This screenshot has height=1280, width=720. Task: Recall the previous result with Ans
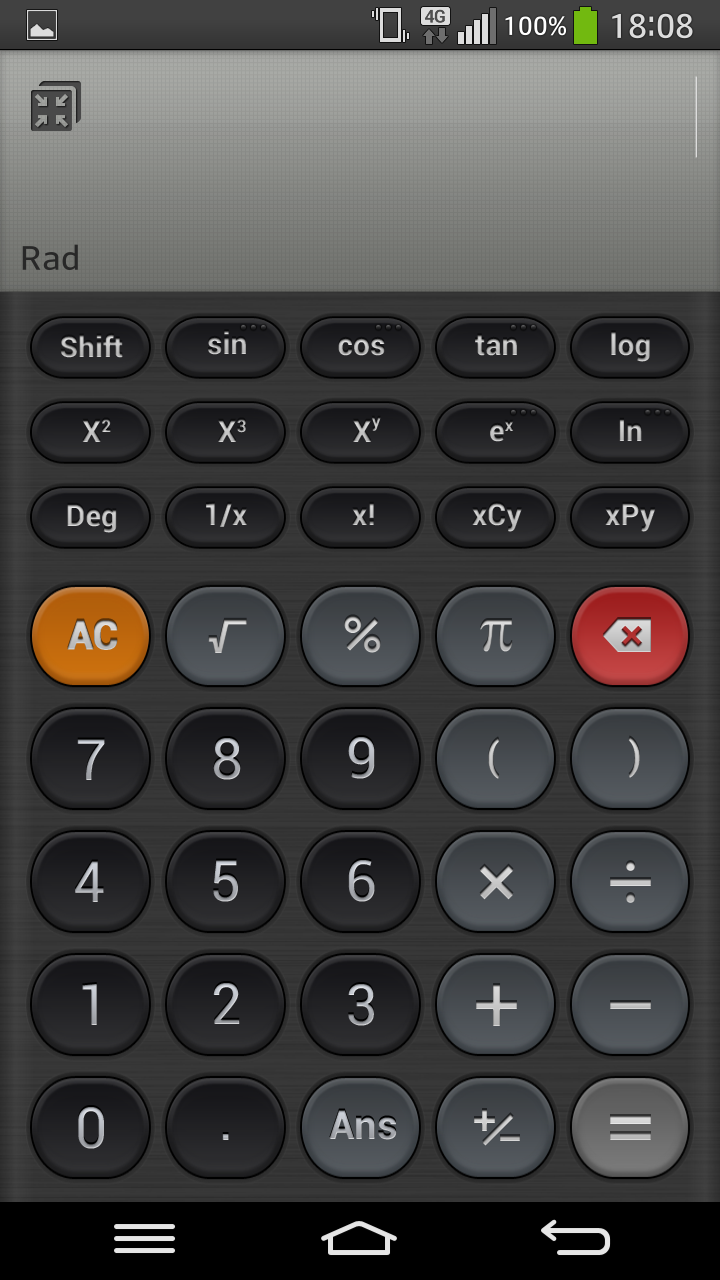pyautogui.click(x=361, y=1128)
